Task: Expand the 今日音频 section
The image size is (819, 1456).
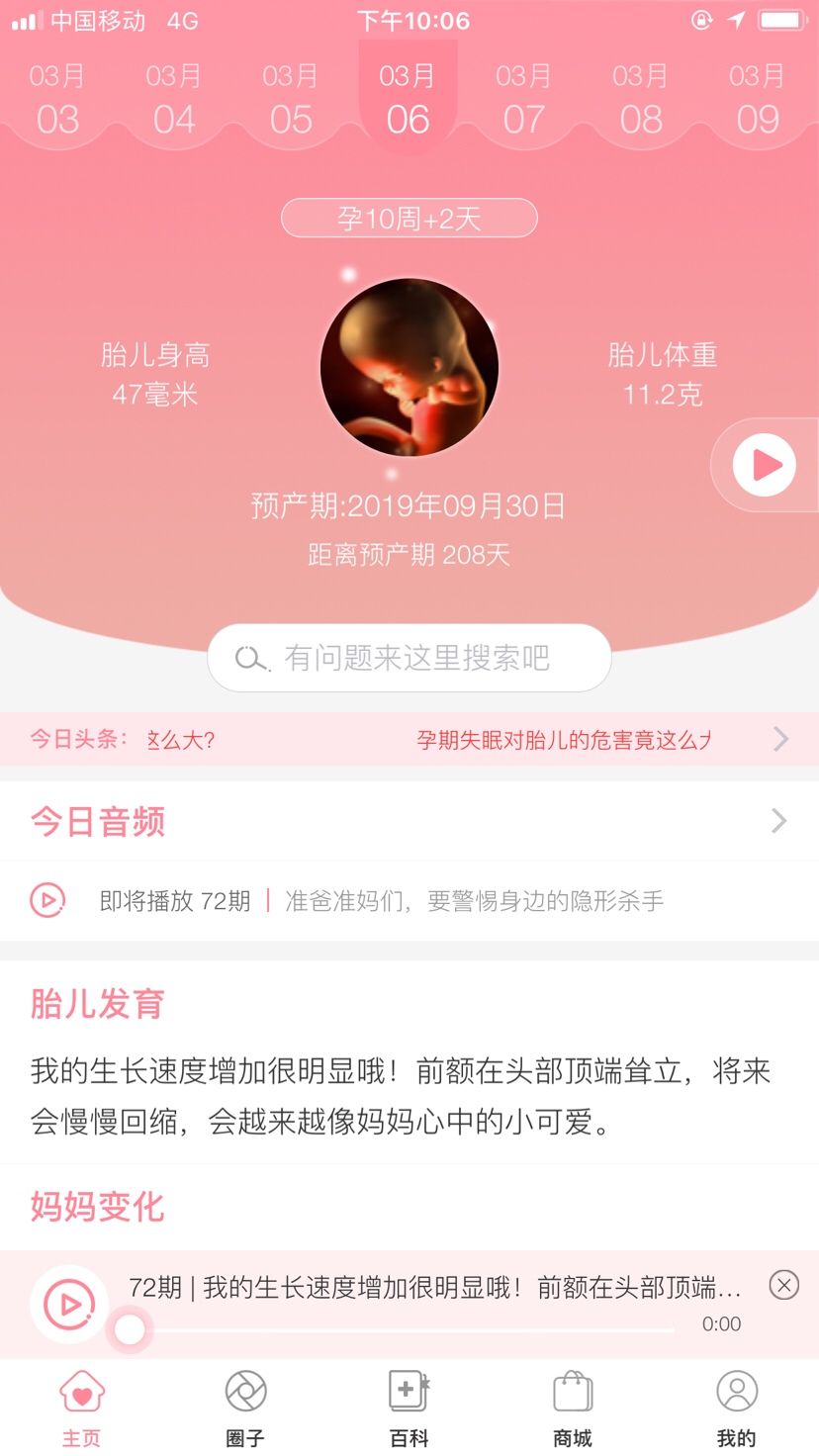Action: pos(778,821)
